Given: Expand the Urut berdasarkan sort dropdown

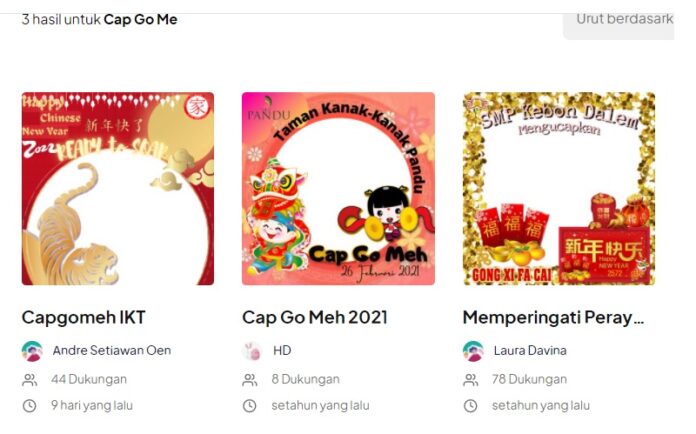Looking at the screenshot, I should [624, 19].
